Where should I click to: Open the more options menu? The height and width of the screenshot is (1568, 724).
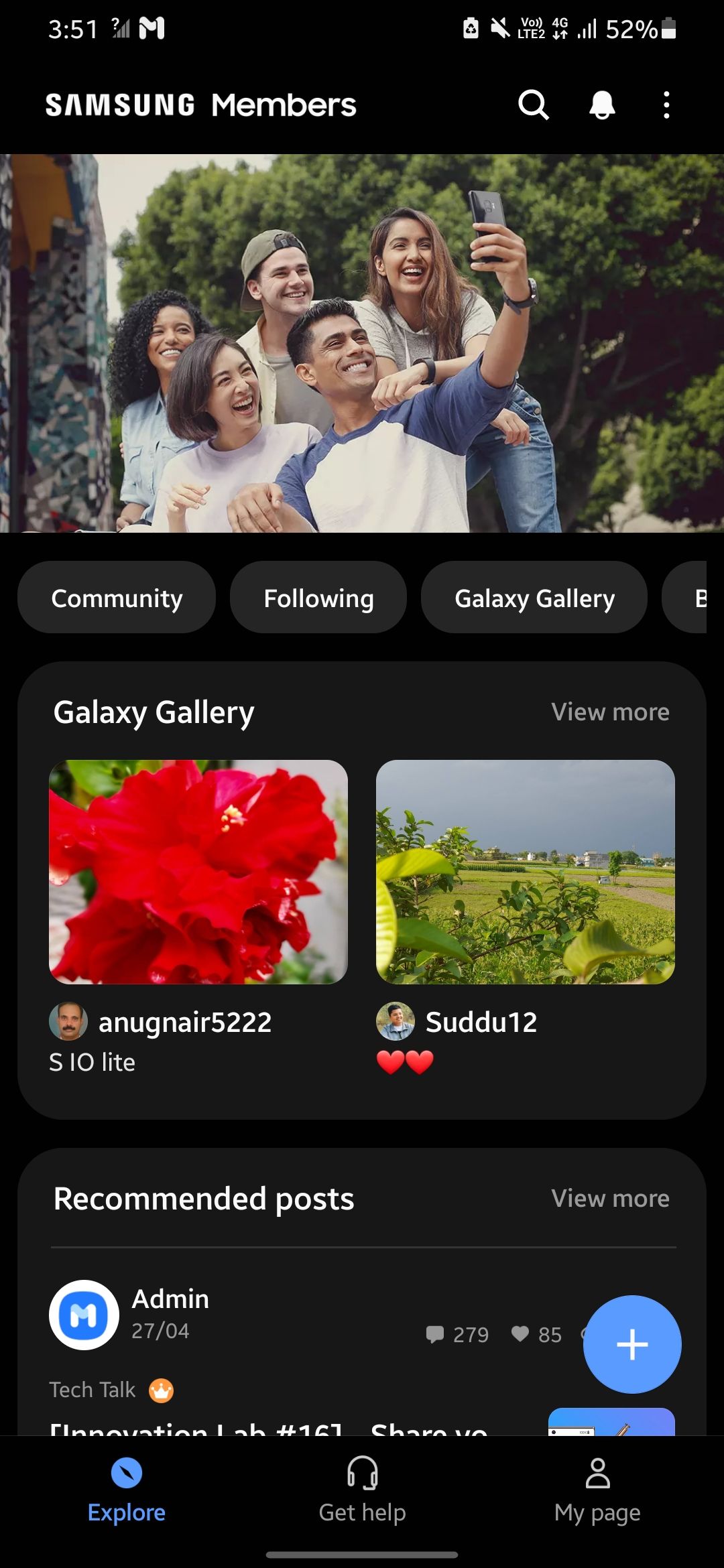[x=666, y=105]
